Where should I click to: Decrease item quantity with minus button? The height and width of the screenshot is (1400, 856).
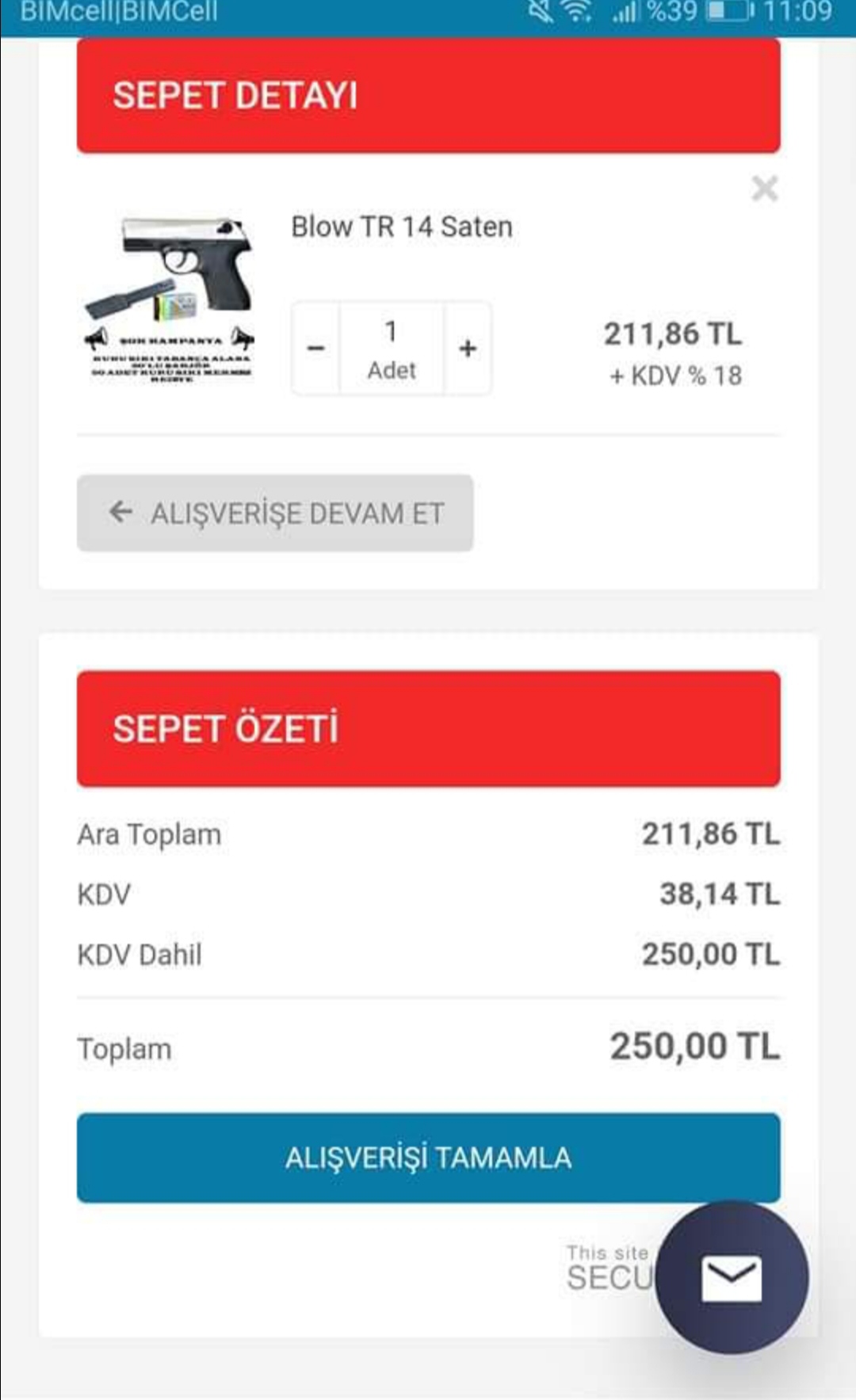tap(316, 349)
